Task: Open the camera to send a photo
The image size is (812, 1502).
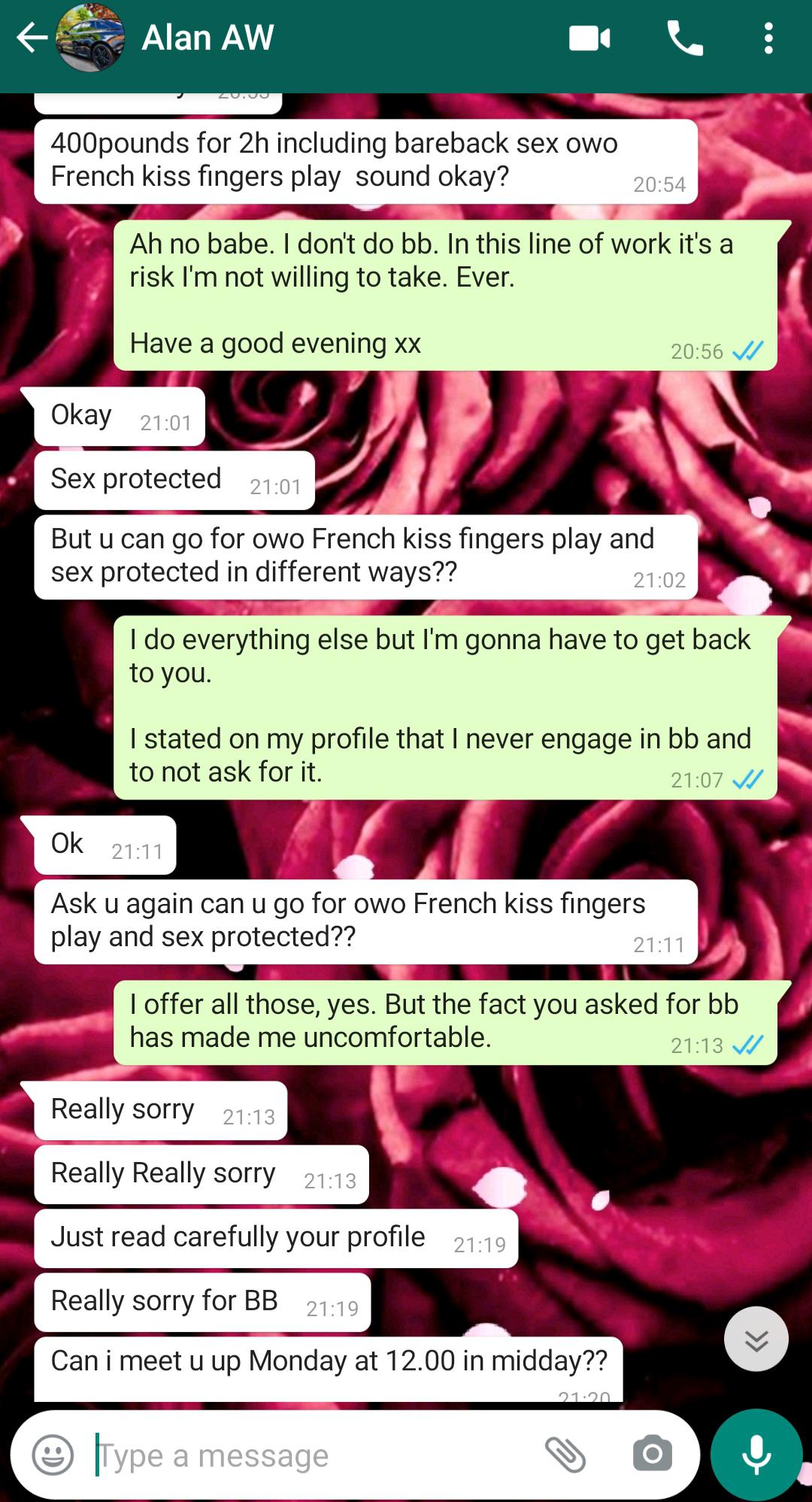Action: (652, 1455)
